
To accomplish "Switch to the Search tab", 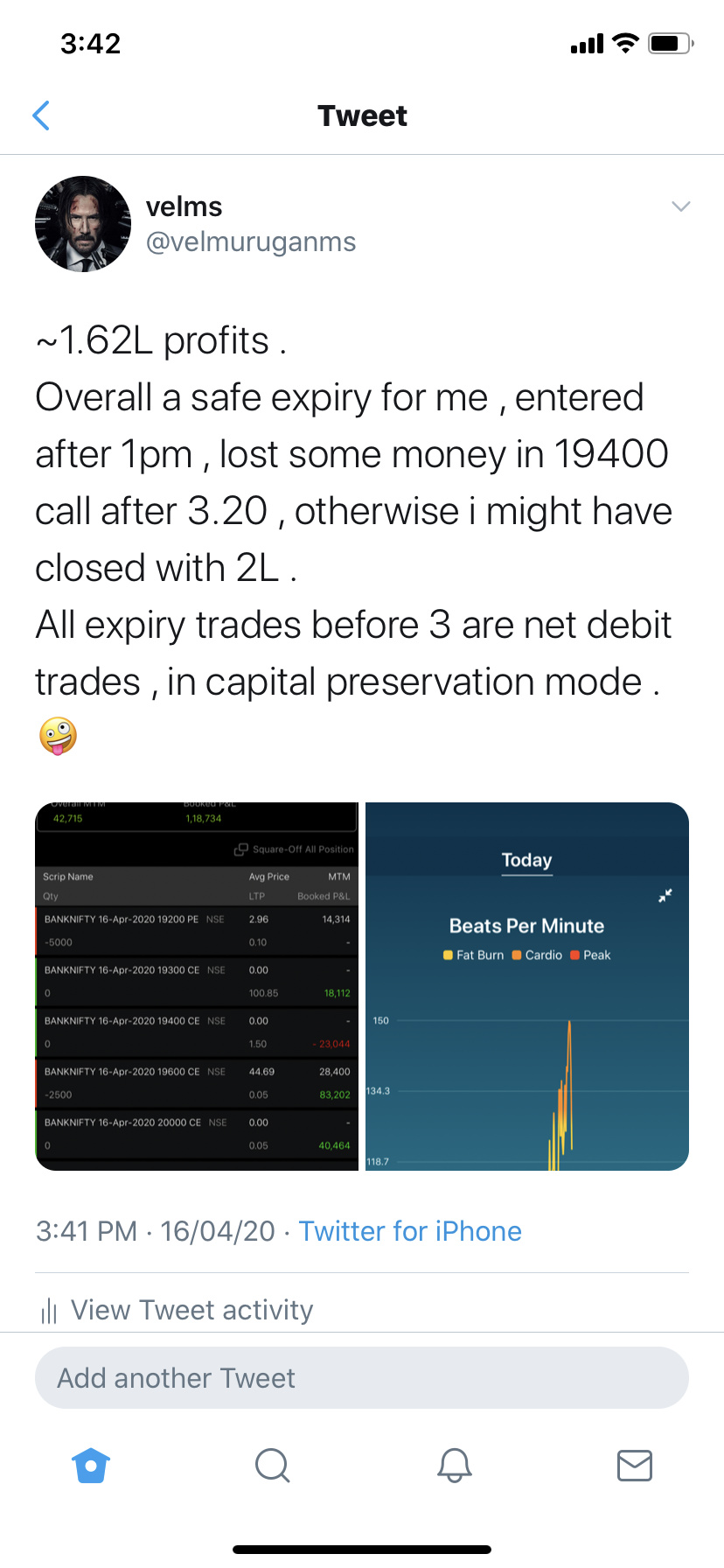I will tap(272, 1465).
